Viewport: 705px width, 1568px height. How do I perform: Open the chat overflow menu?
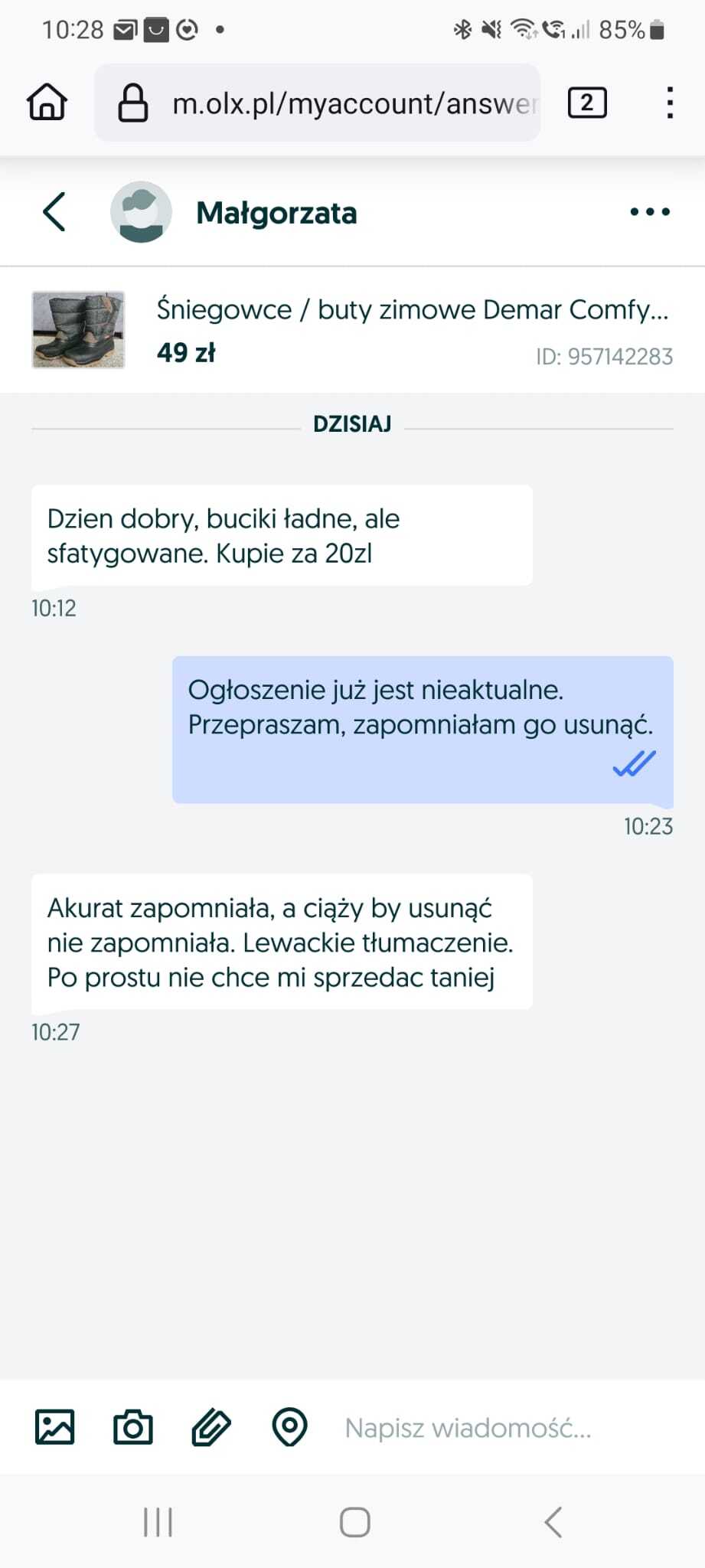click(649, 212)
